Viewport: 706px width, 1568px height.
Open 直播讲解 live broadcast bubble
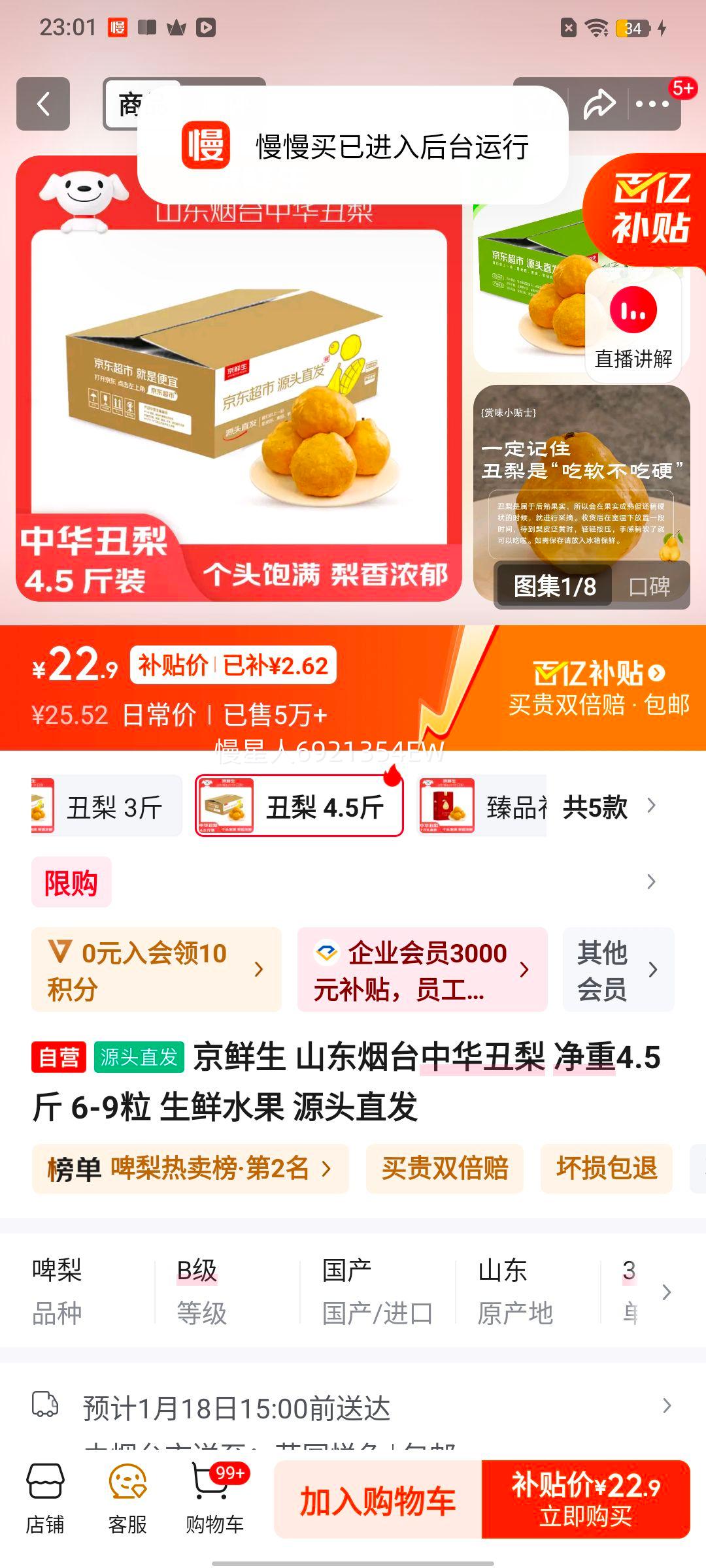pos(633,330)
